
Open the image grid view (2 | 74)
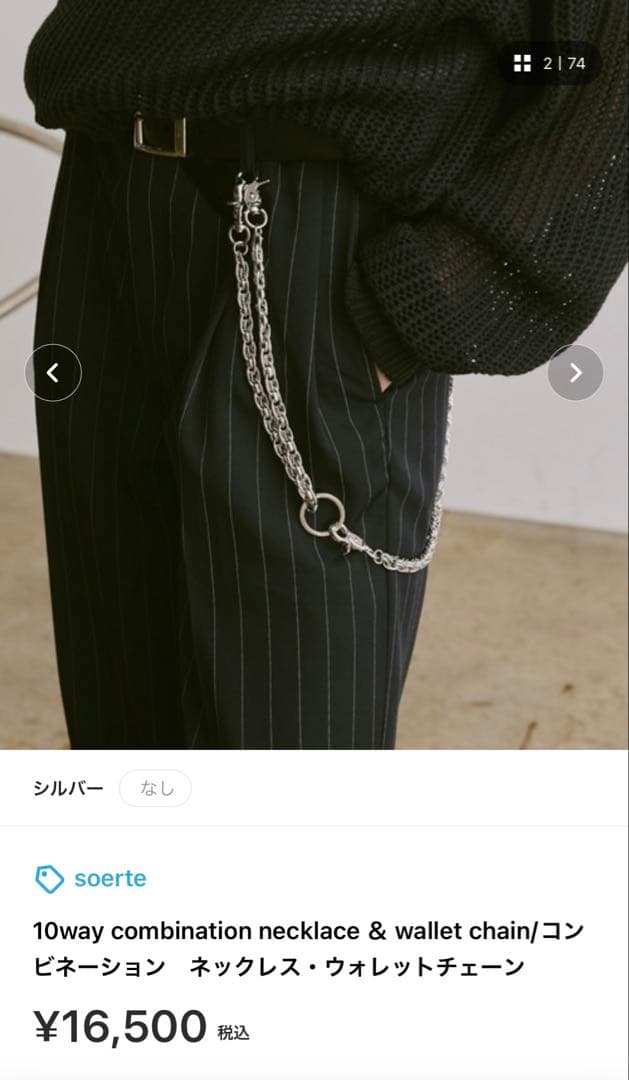pyautogui.click(x=549, y=64)
